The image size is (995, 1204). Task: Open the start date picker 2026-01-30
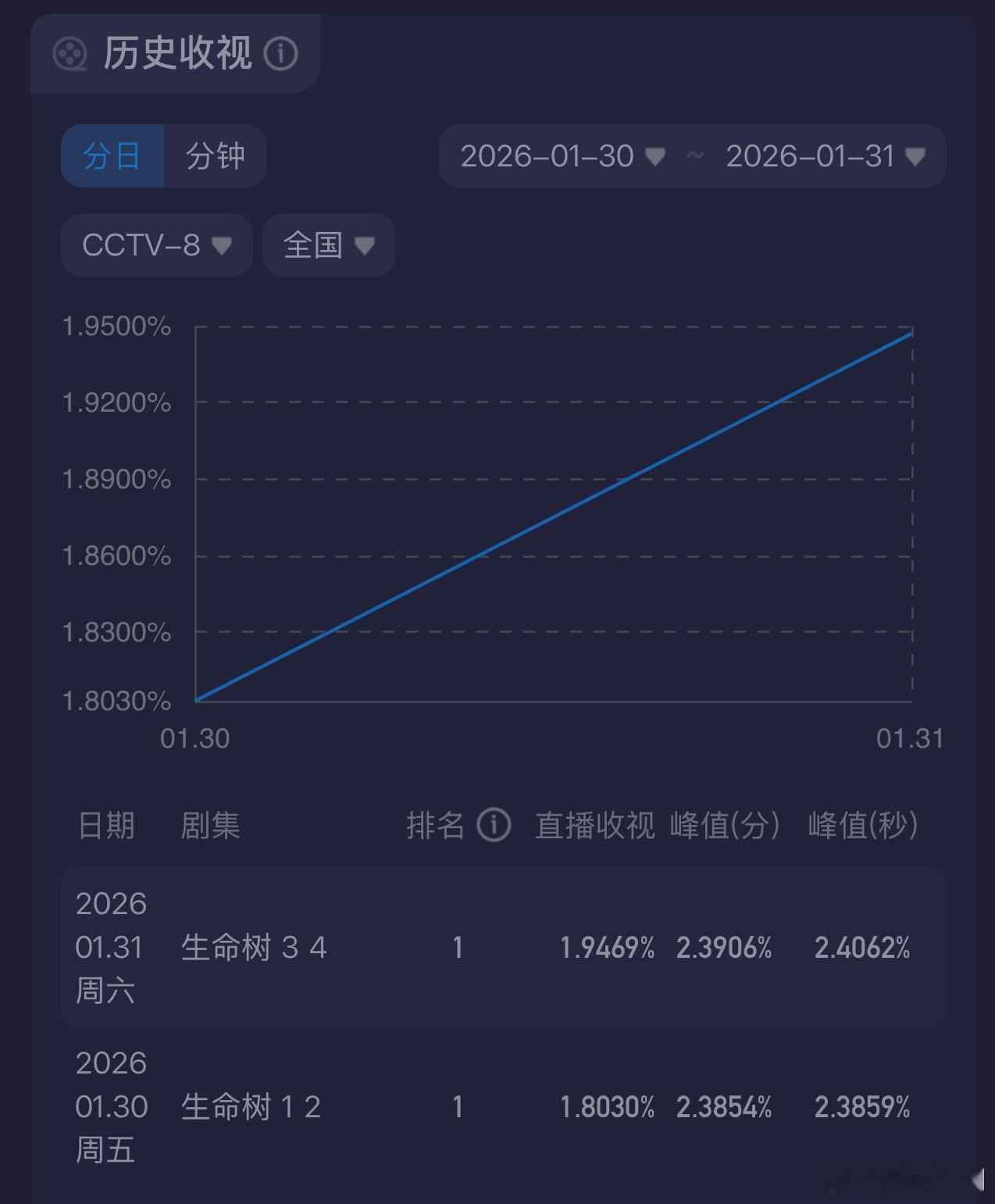[x=547, y=157]
